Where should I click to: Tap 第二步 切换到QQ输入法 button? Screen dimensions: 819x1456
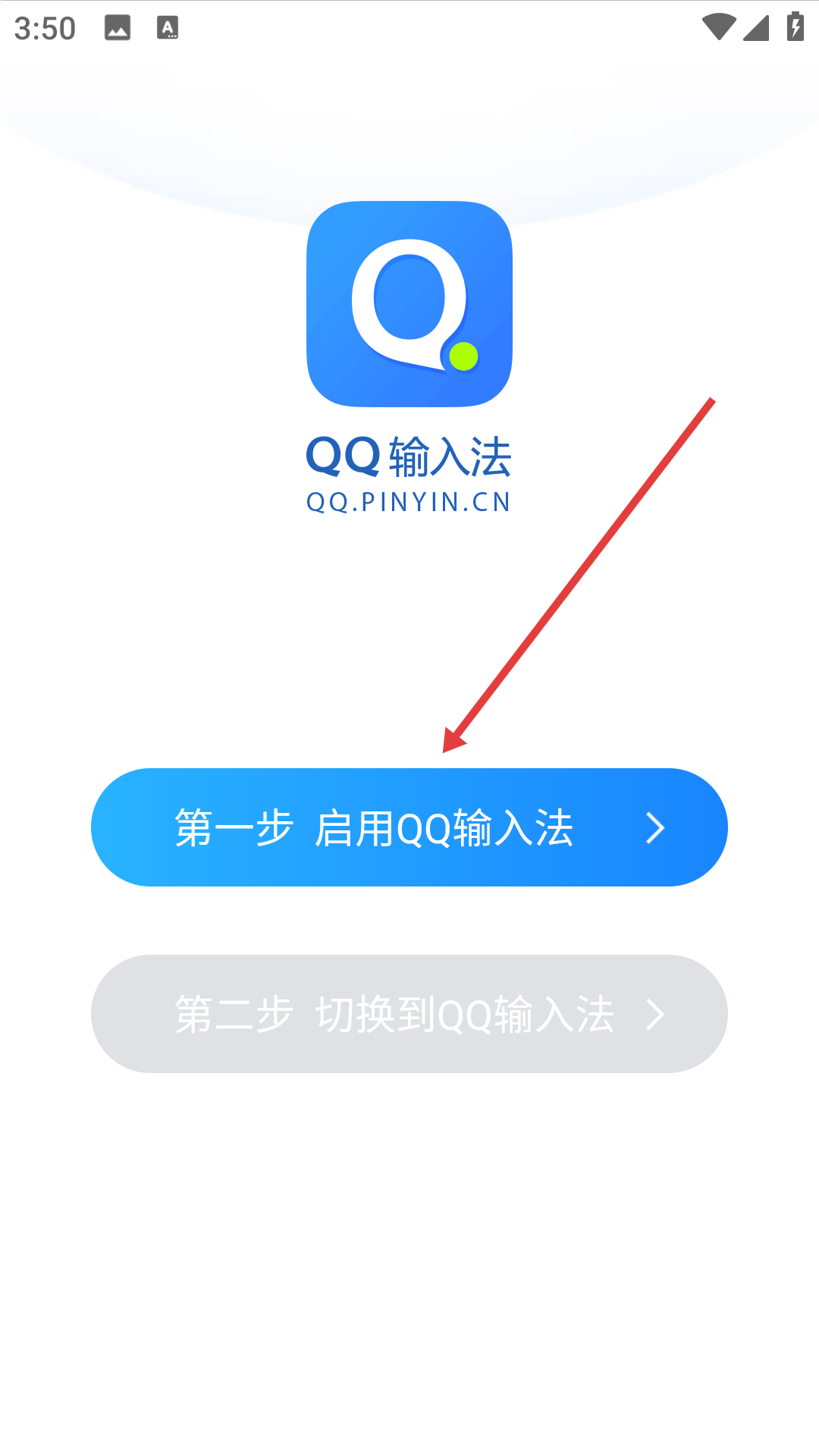(409, 1014)
